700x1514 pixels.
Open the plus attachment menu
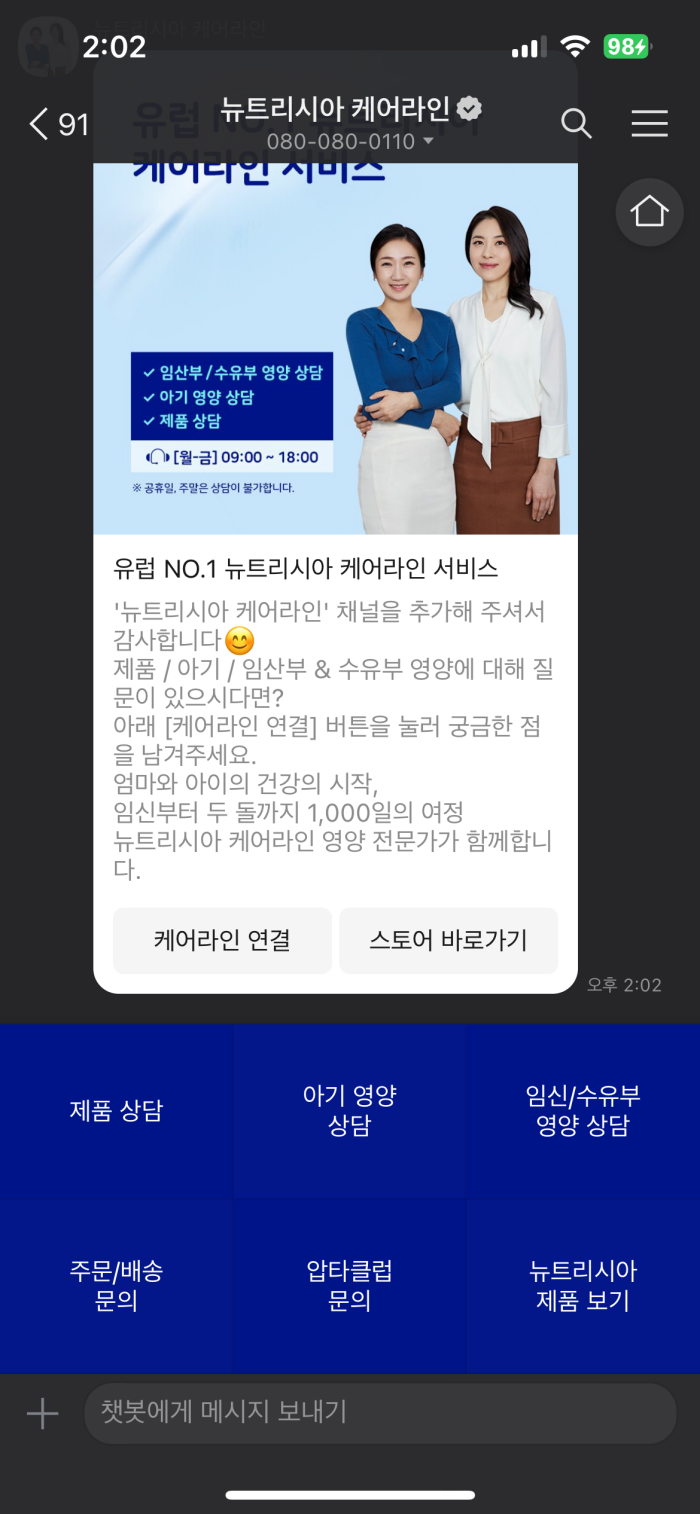(x=42, y=1413)
